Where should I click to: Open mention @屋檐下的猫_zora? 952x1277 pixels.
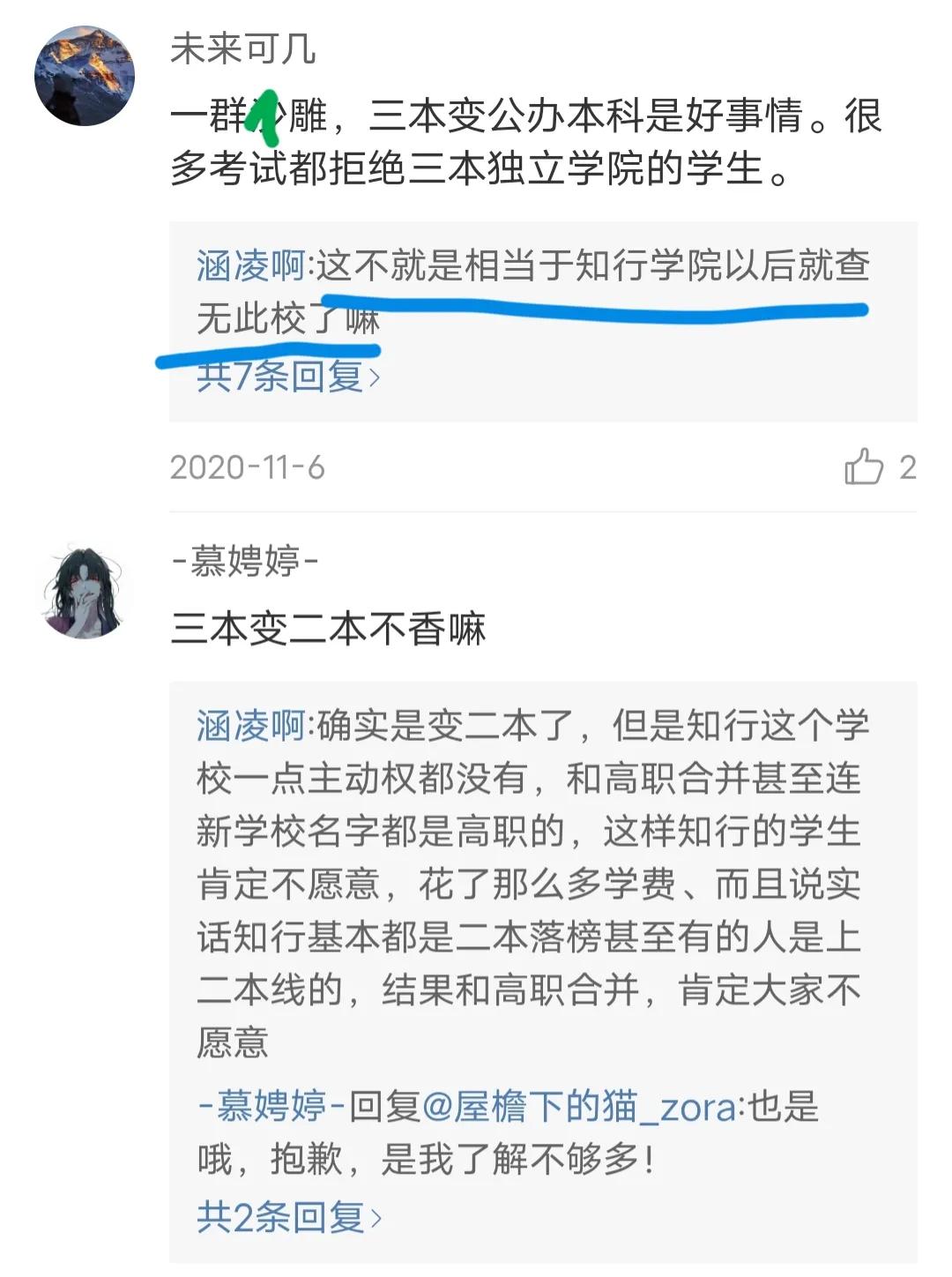tap(579, 1107)
